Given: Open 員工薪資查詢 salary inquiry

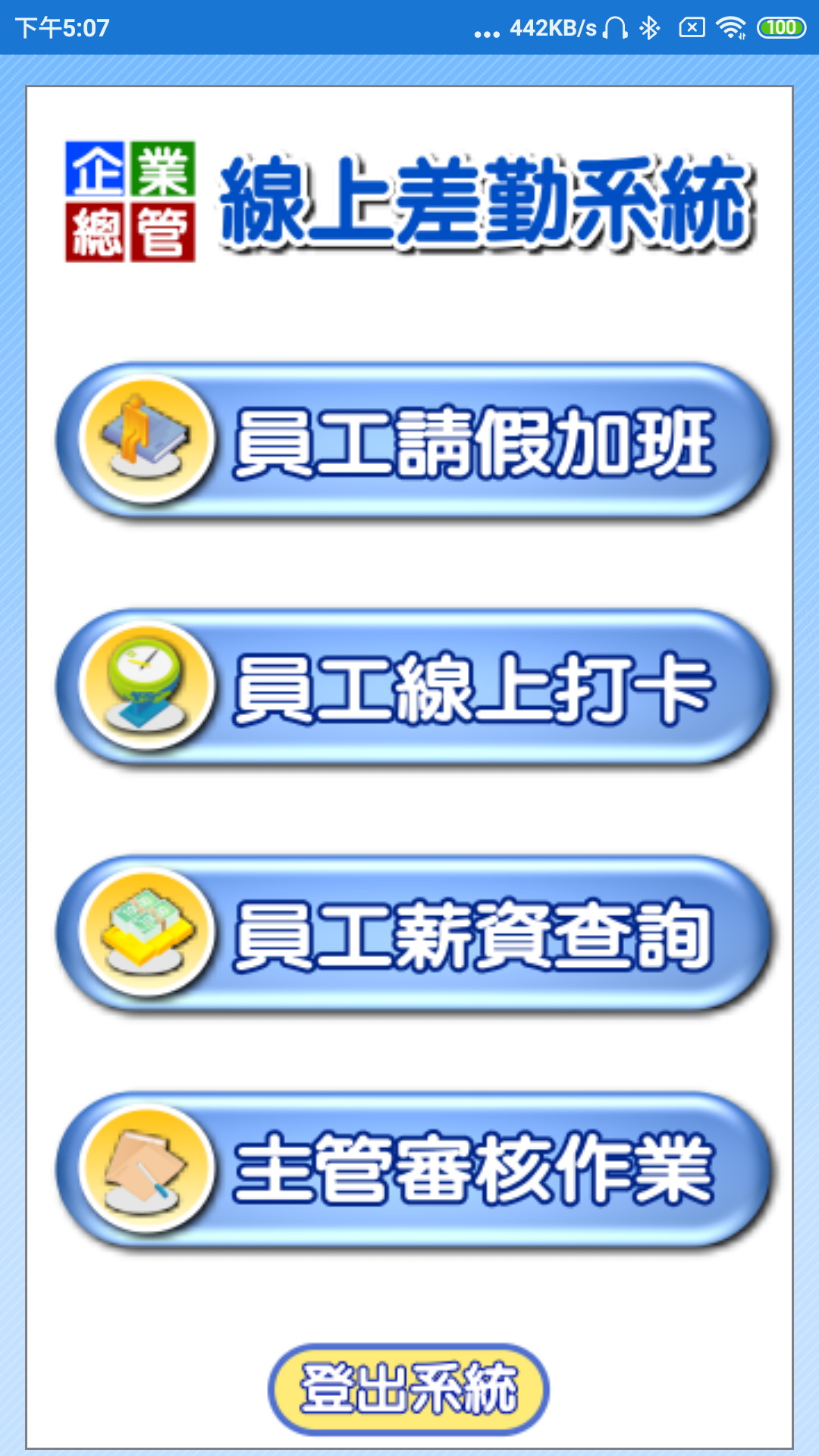Looking at the screenshot, I should tap(413, 934).
